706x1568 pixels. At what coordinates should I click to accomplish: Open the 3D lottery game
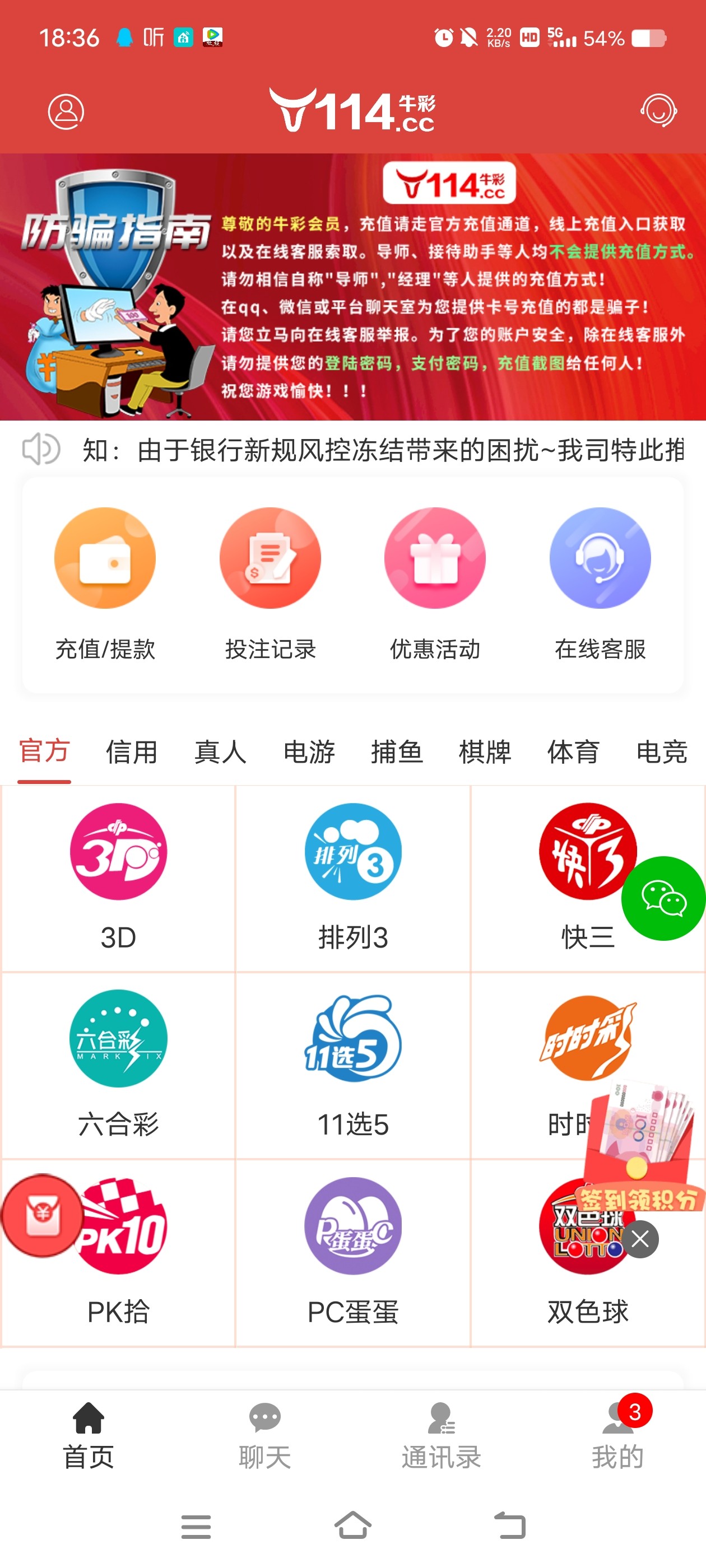coord(117,852)
